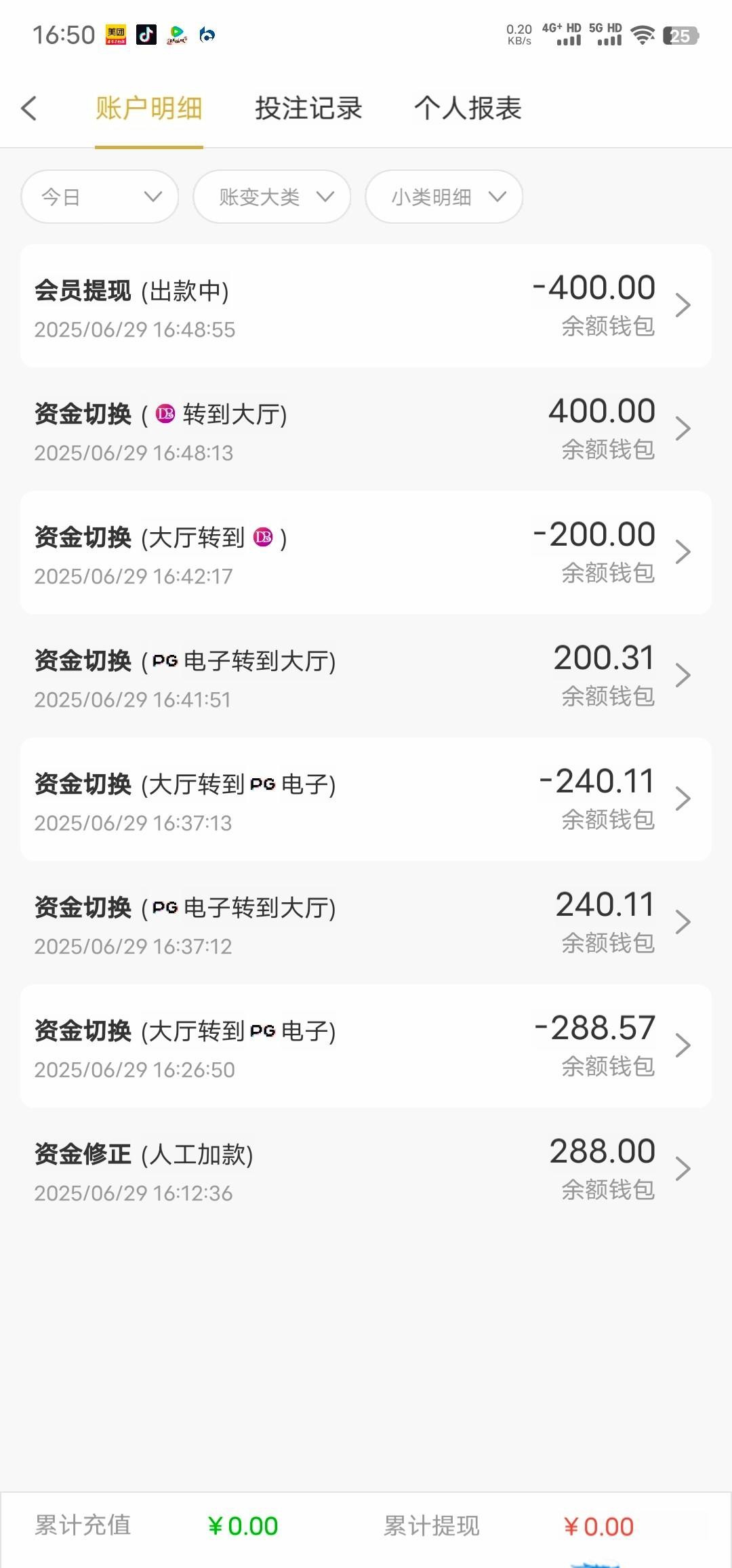Screen dimensions: 732x1568
Task: View the 资金修正 人工加款 288.00 record
Action: (366, 1170)
